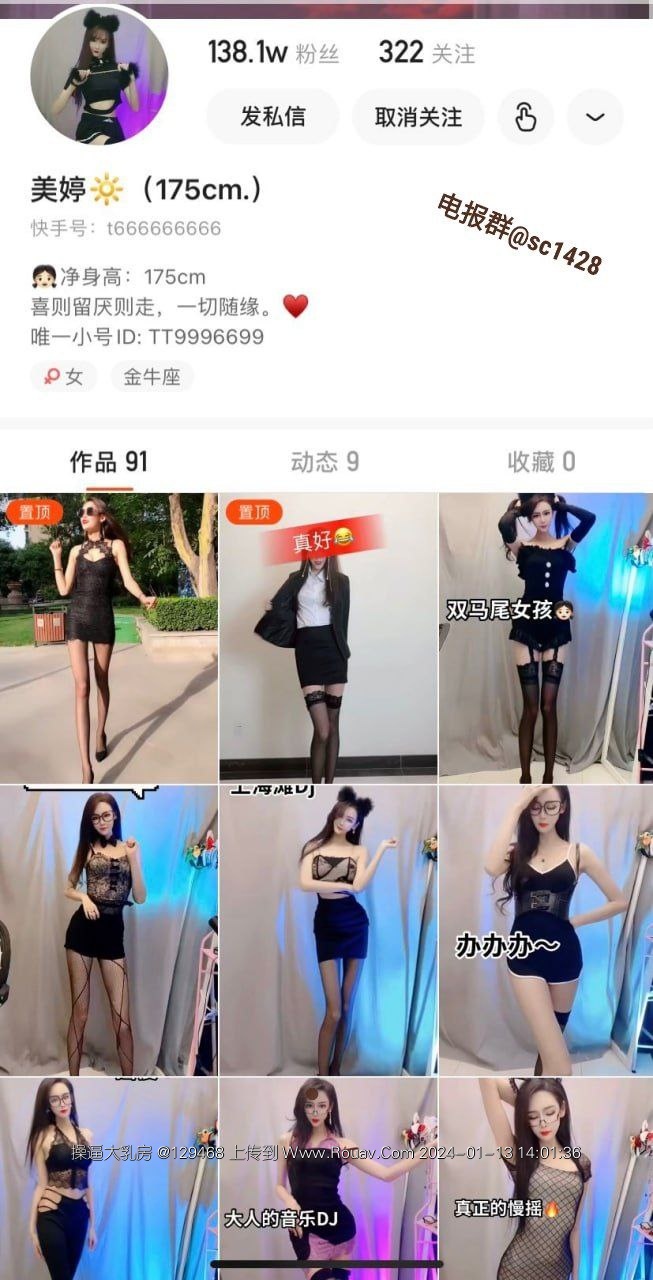Tap the 金牛座 zodiac chip

(x=152, y=377)
